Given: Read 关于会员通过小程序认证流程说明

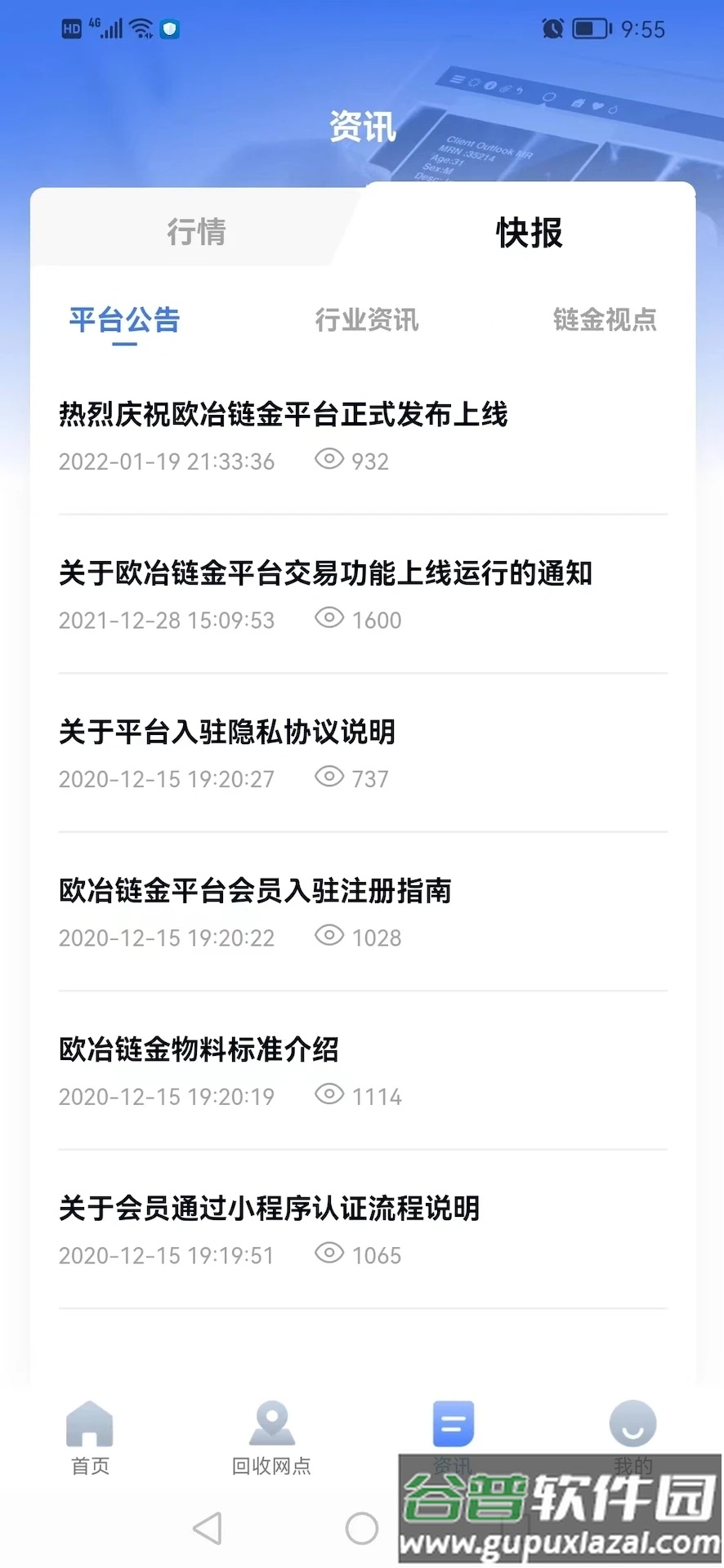Looking at the screenshot, I should [269, 1208].
